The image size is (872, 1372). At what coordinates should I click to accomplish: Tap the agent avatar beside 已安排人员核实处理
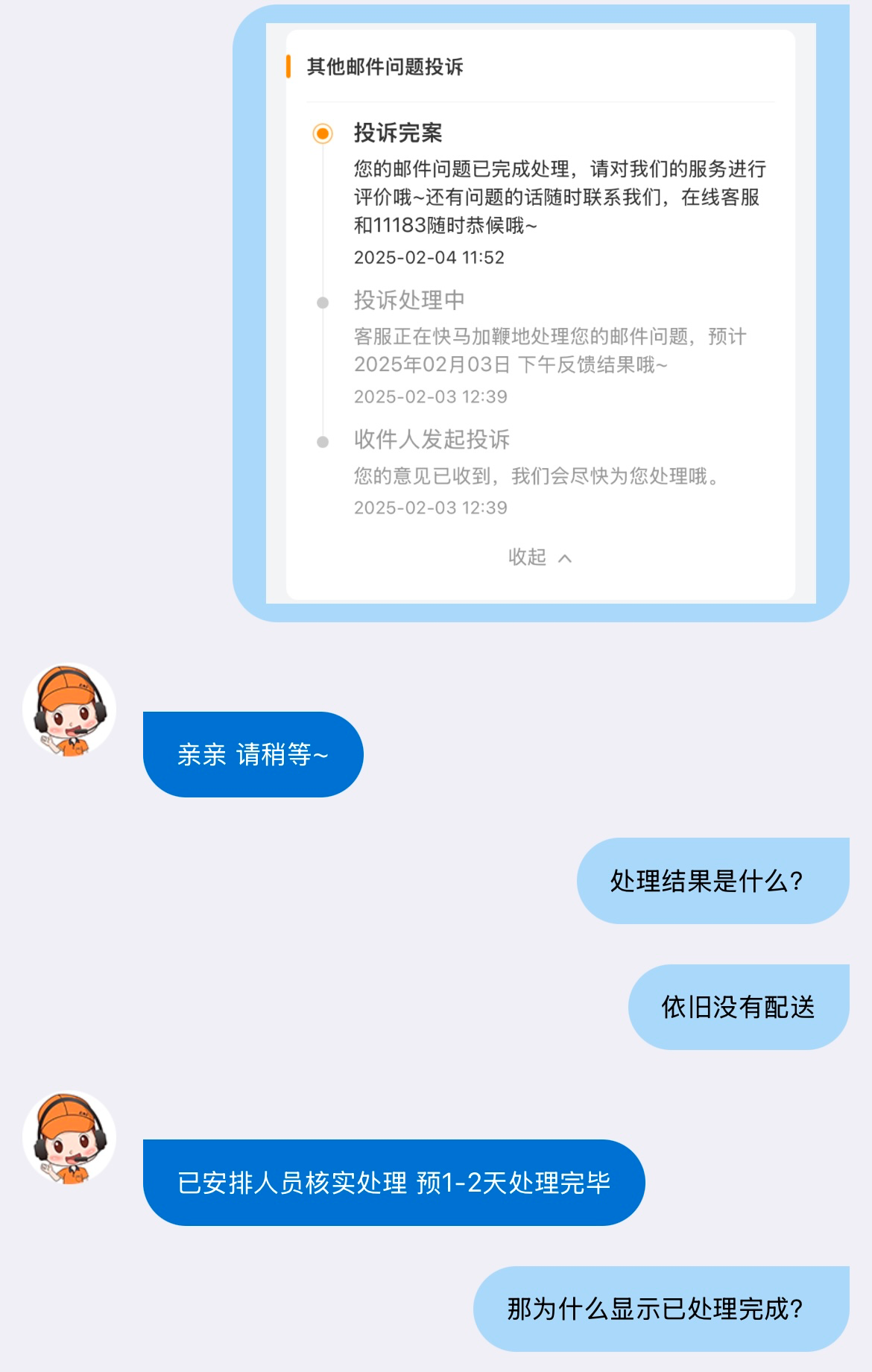tap(69, 1137)
